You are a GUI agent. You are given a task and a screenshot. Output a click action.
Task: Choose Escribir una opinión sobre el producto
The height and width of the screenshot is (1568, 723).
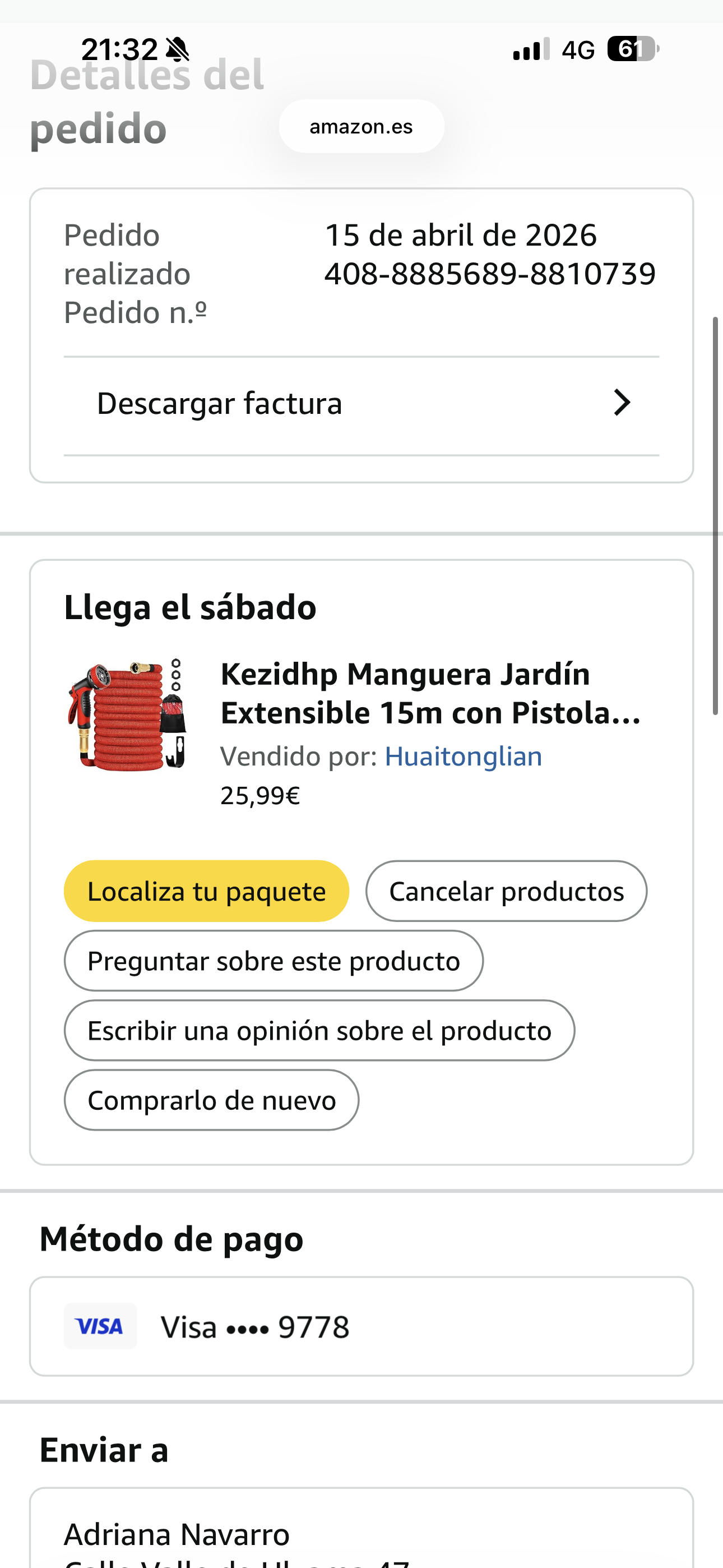[x=319, y=1031]
